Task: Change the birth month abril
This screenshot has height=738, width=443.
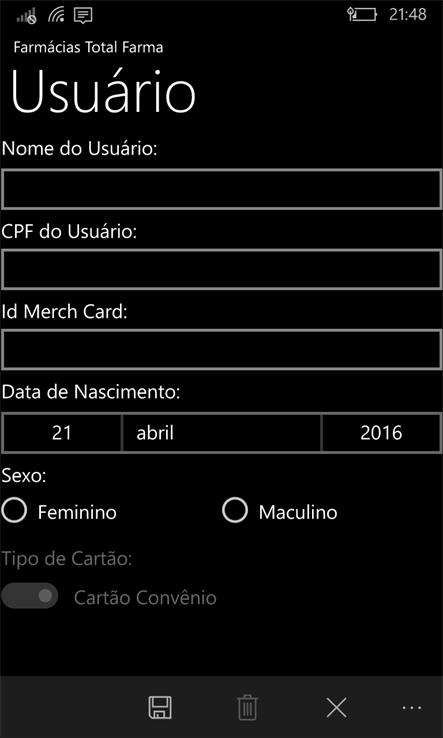Action: (222, 433)
